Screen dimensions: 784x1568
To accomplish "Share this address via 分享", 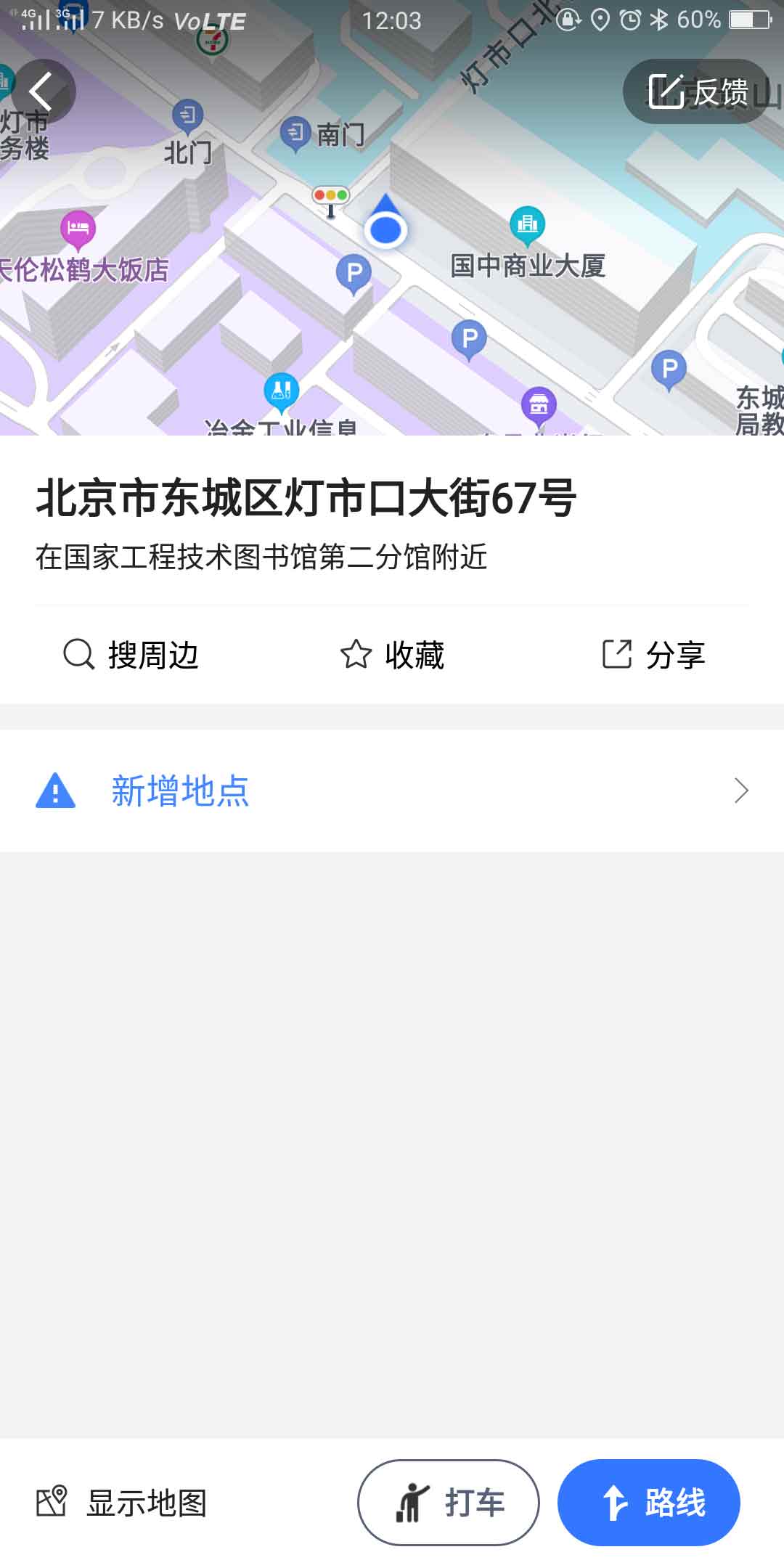I will pos(653,655).
